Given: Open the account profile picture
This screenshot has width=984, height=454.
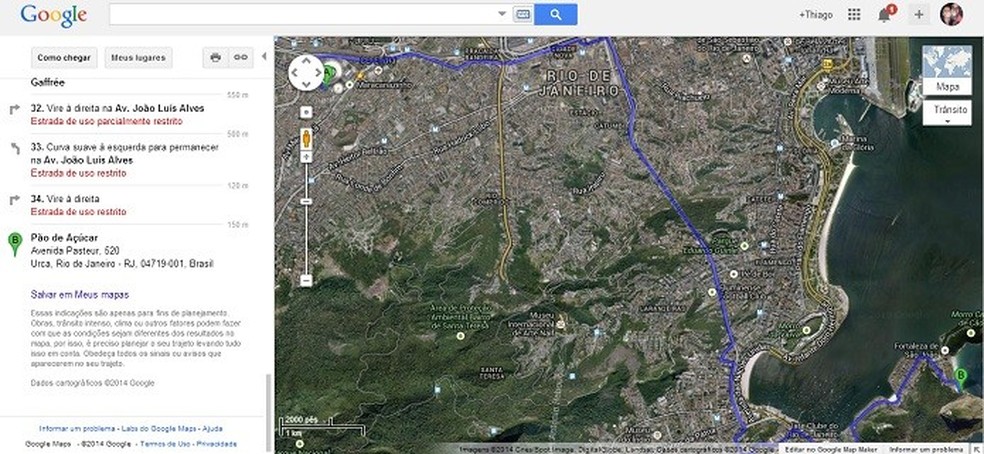Looking at the screenshot, I should coord(952,15).
